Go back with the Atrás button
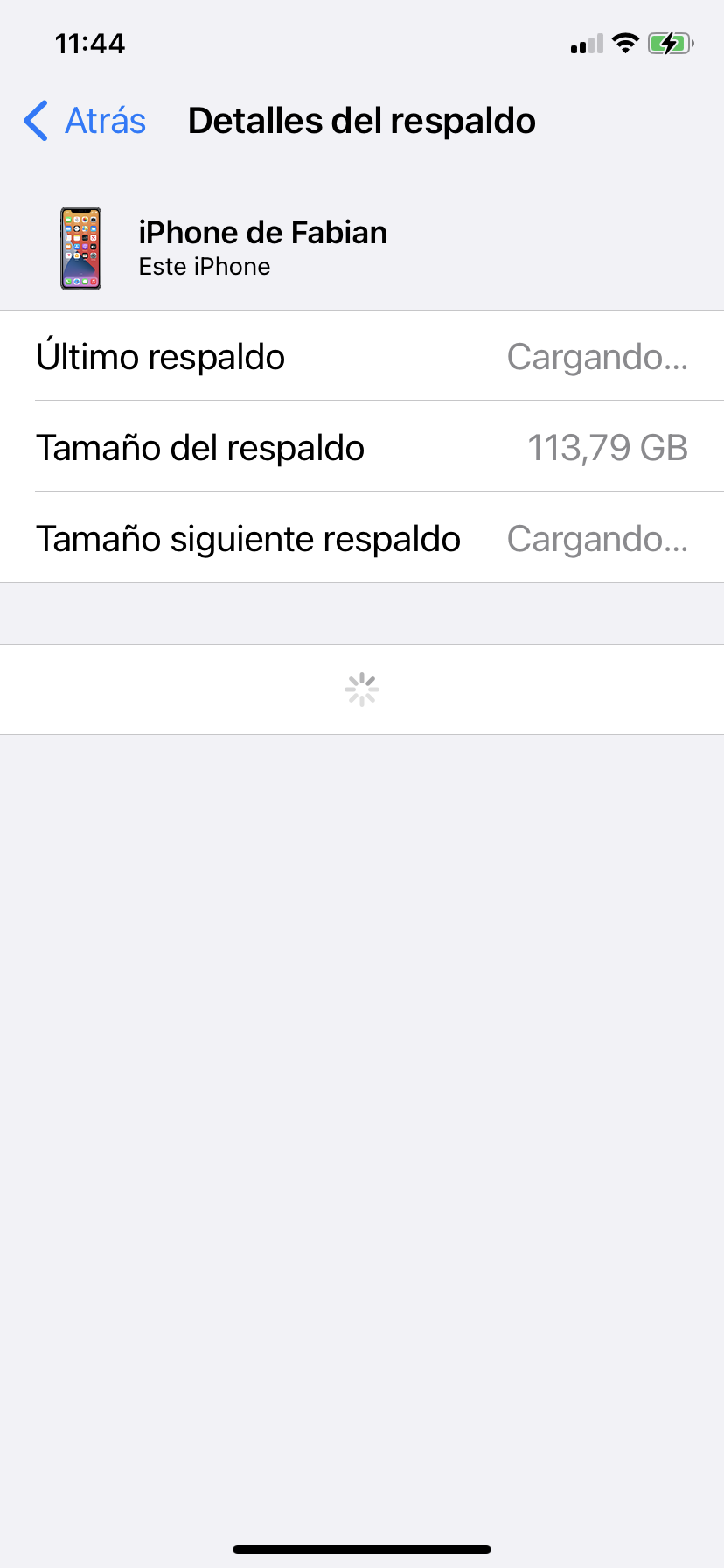Viewport: 724px width, 1568px height. [86, 121]
